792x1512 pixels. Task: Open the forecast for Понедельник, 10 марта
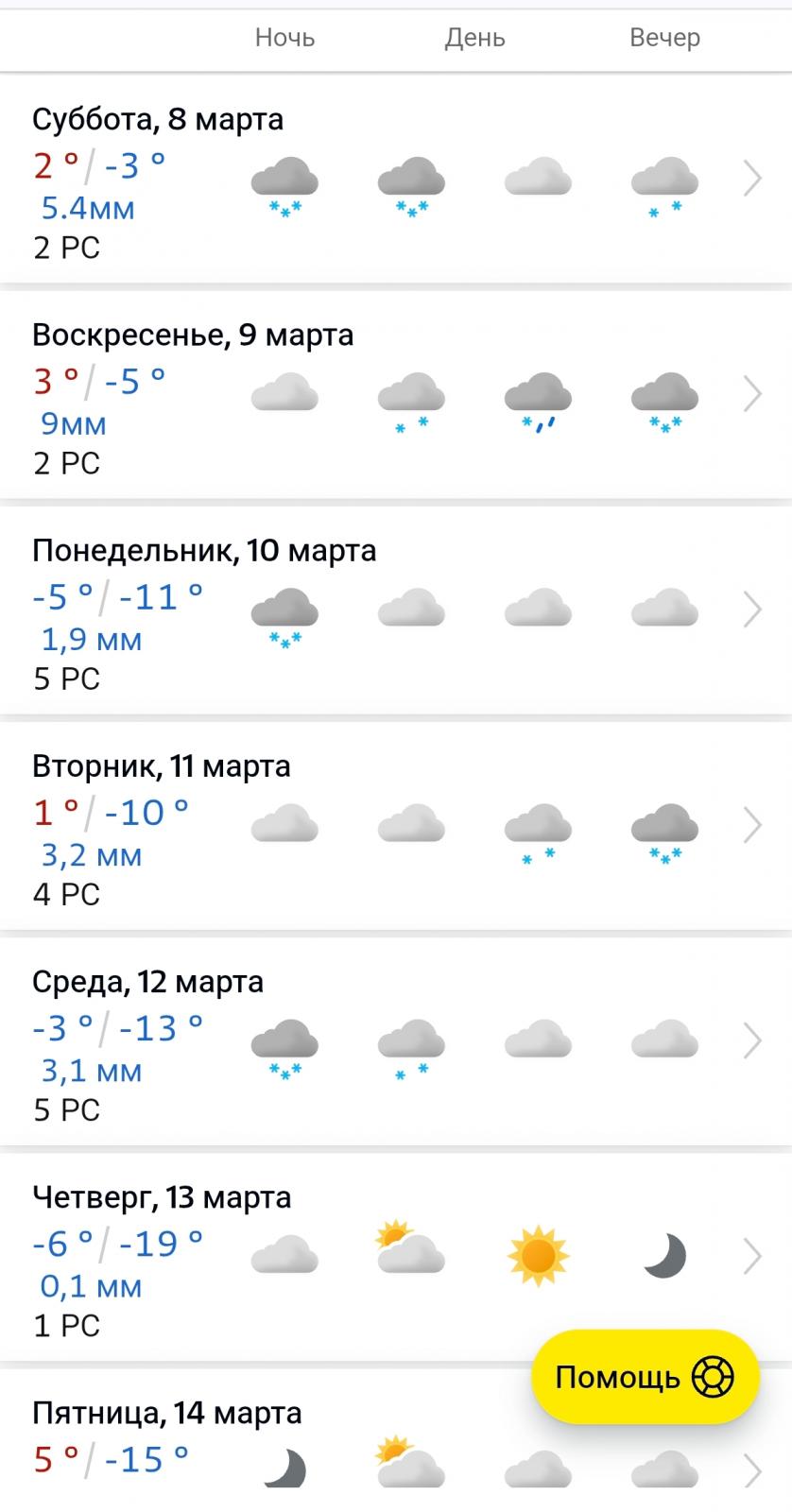[396, 610]
